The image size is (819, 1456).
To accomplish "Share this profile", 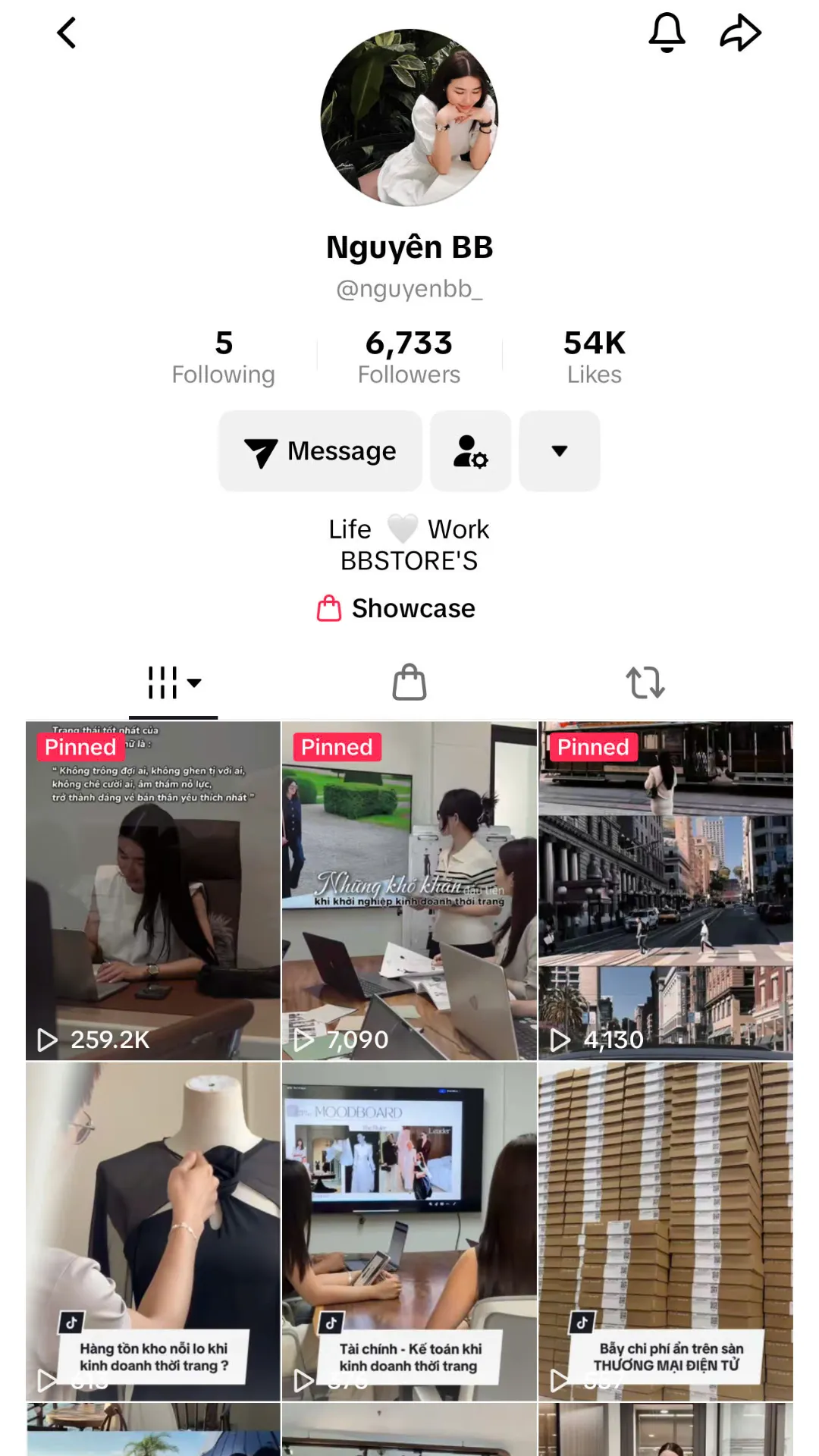I will pos(740,33).
